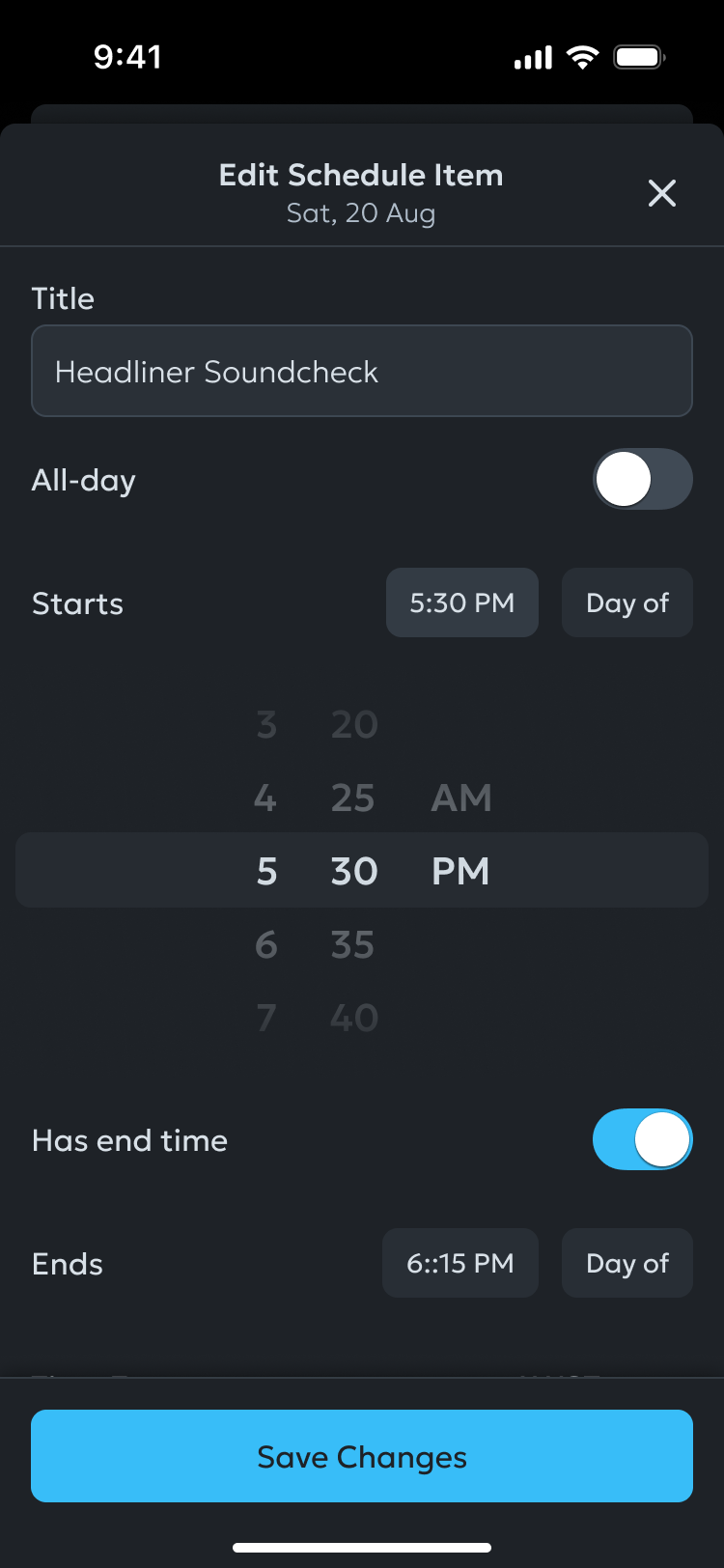Edit the Headliner Soundcheck title field
This screenshot has height=1568, width=724.
(x=361, y=371)
